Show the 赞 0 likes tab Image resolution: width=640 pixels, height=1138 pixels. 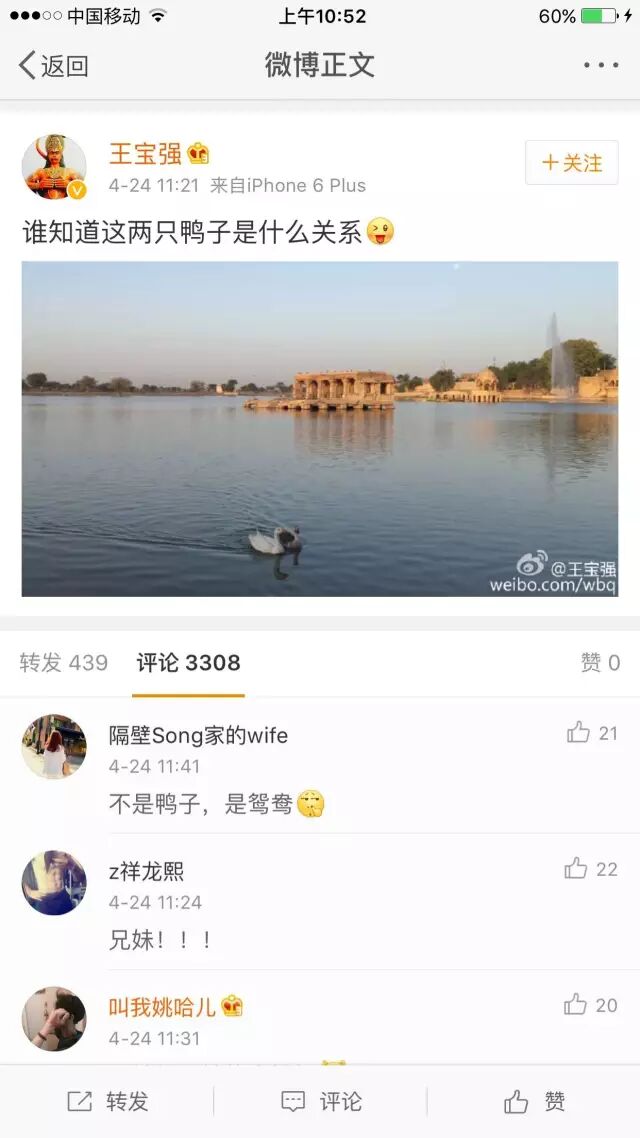[600, 663]
